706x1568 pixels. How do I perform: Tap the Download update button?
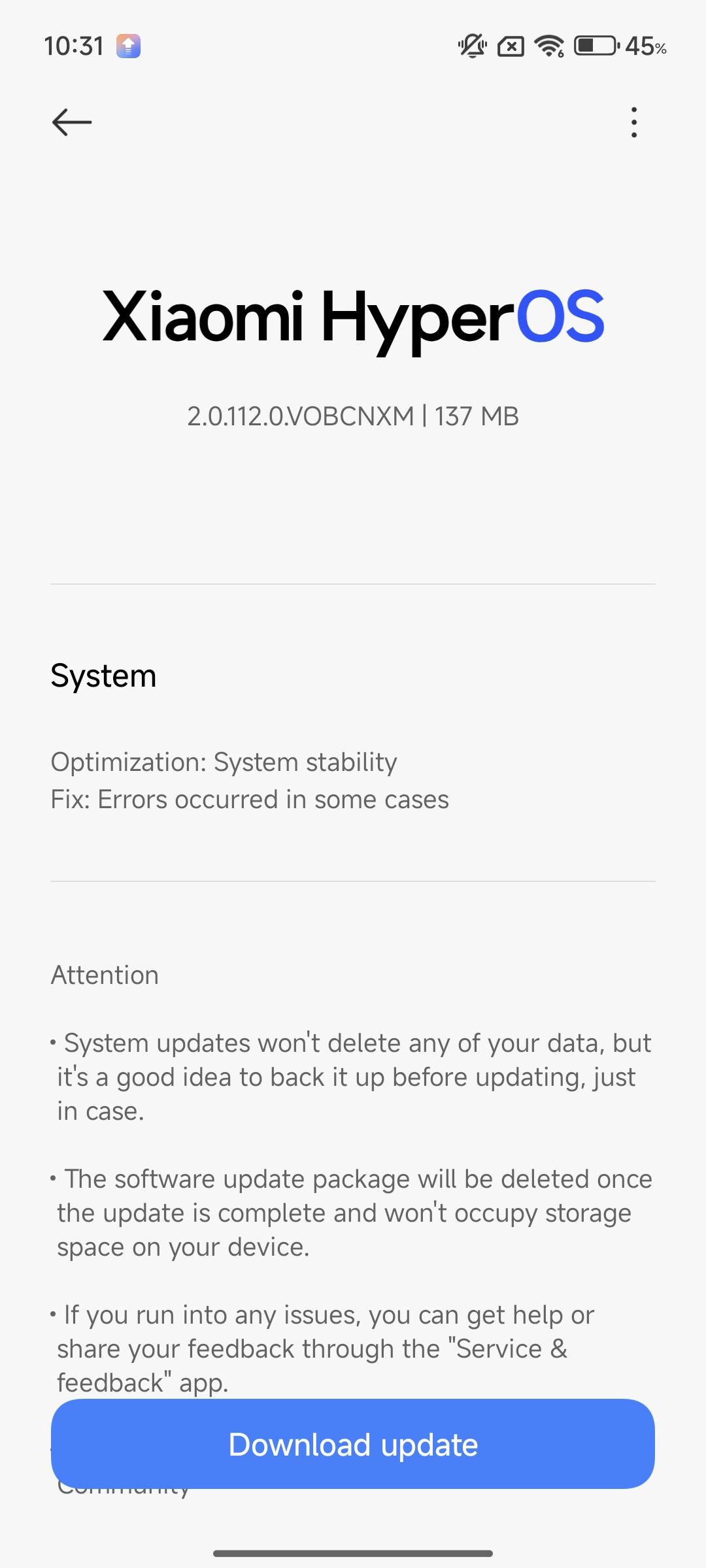[x=353, y=1445]
